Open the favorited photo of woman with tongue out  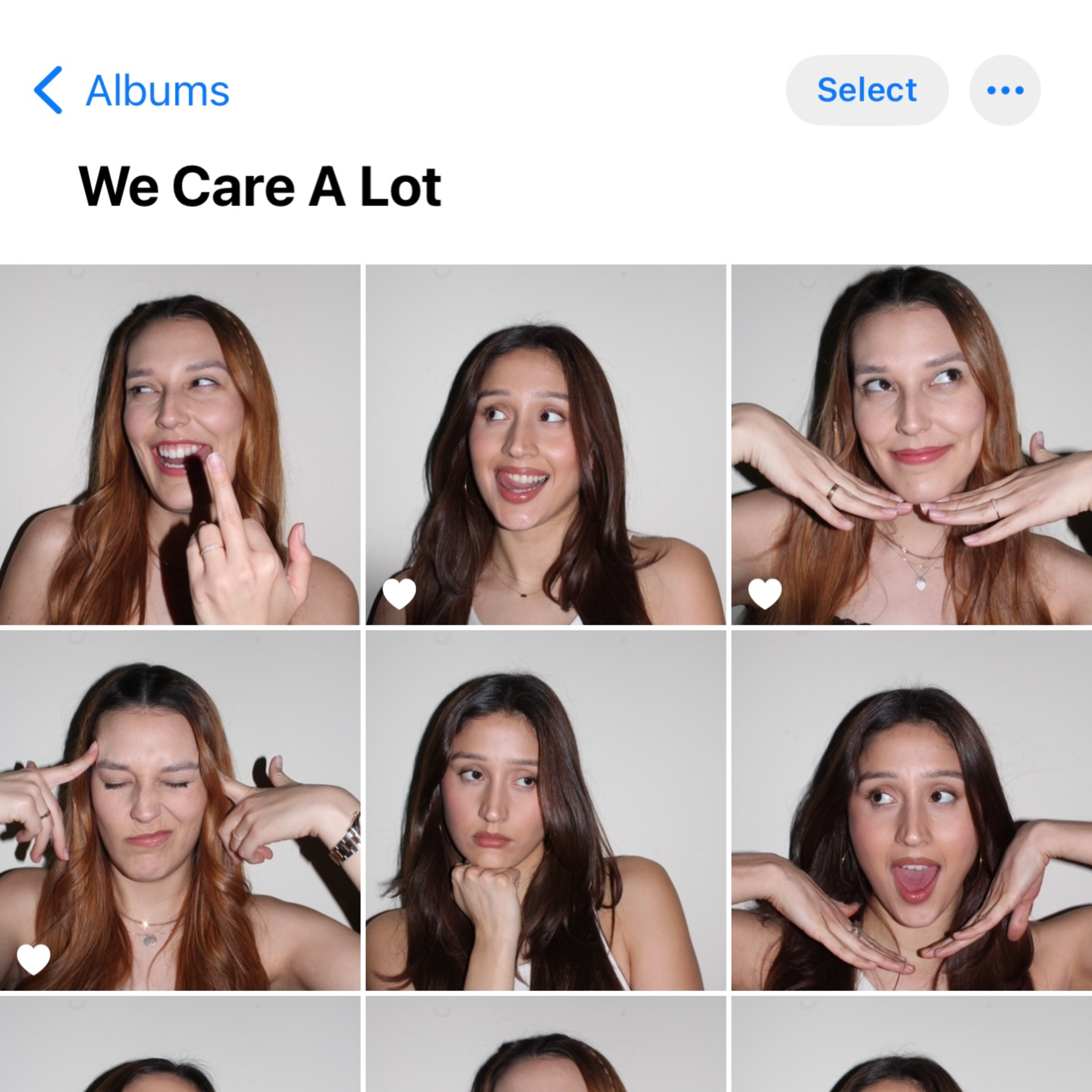tap(545, 444)
